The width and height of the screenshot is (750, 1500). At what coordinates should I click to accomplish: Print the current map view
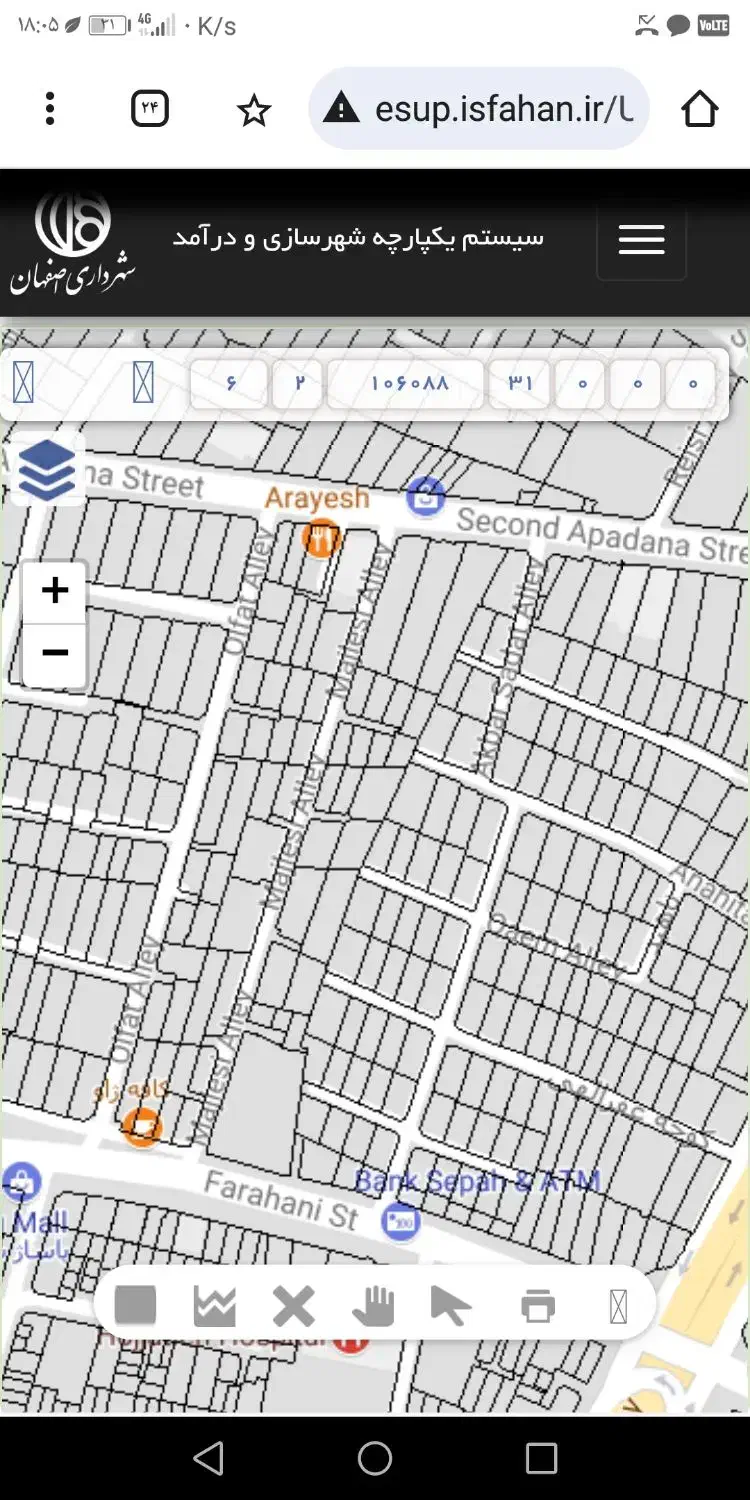tap(538, 1306)
